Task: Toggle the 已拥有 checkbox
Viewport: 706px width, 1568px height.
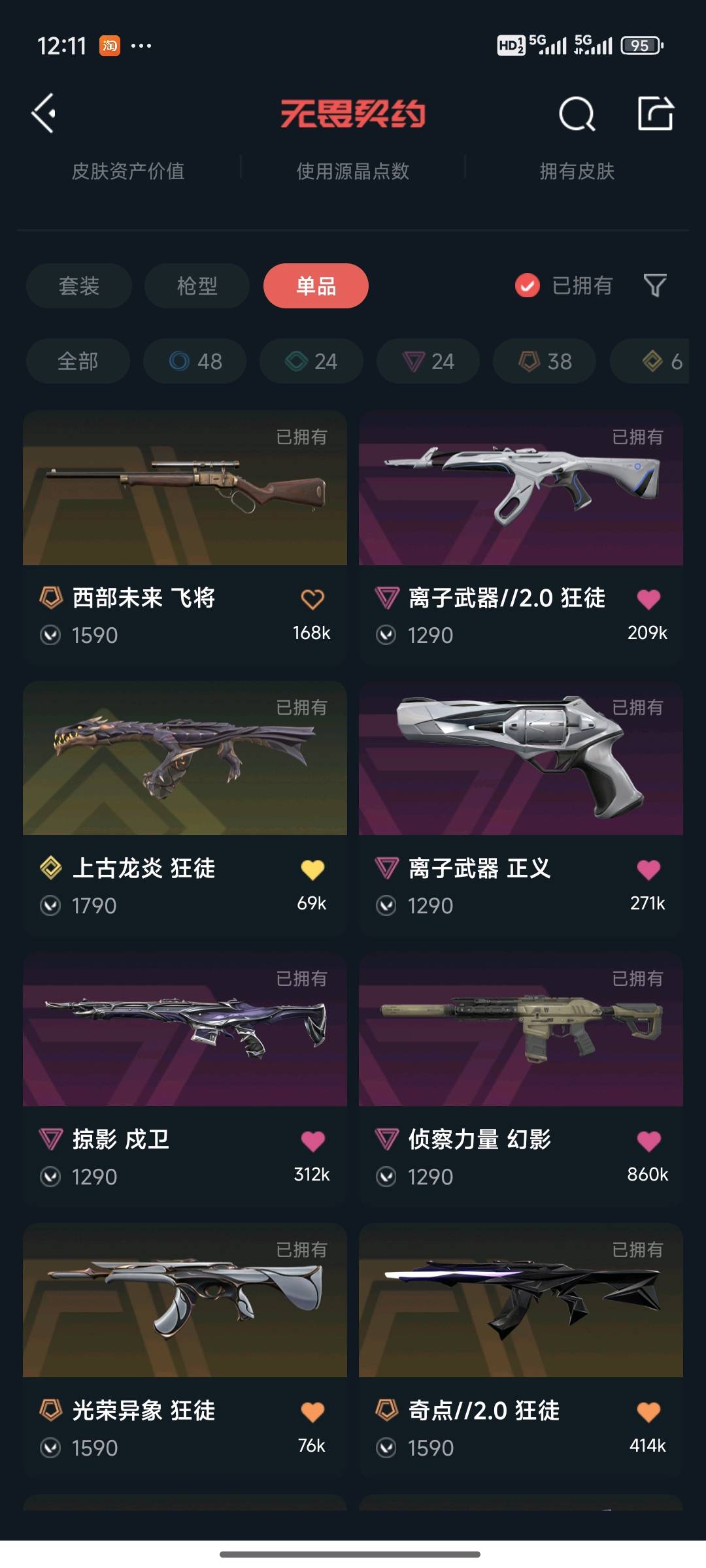Action: click(x=528, y=286)
